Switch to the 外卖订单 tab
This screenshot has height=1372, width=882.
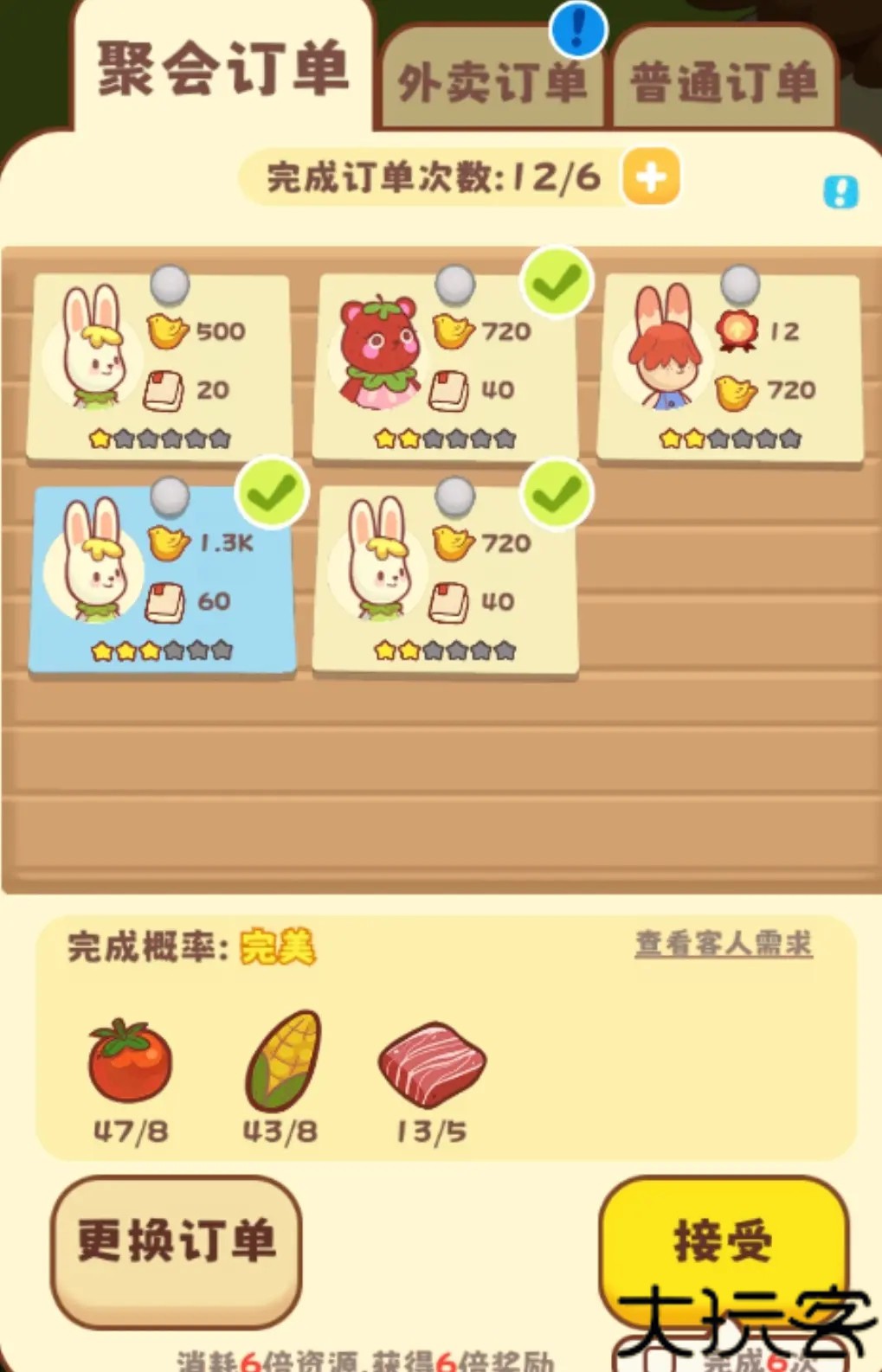click(492, 83)
